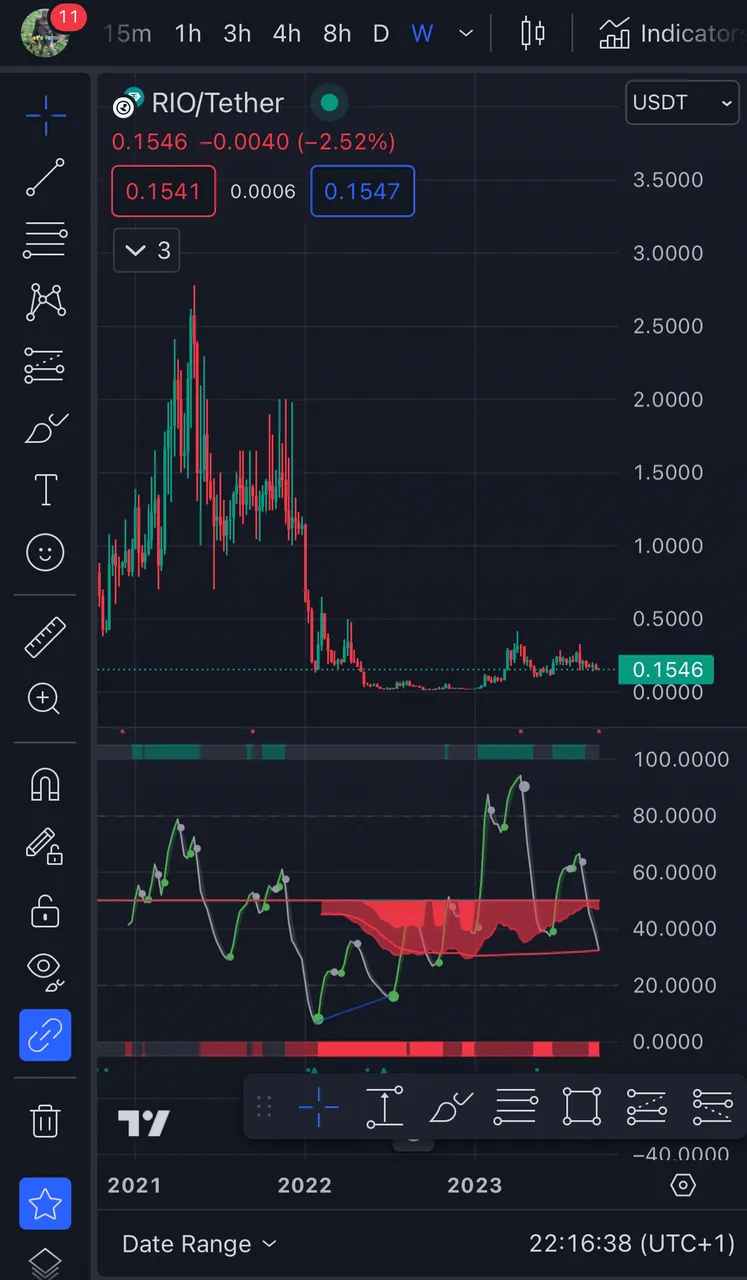The width and height of the screenshot is (747, 1280).
Task: Choose the text annotation tool
Action: (x=45, y=490)
